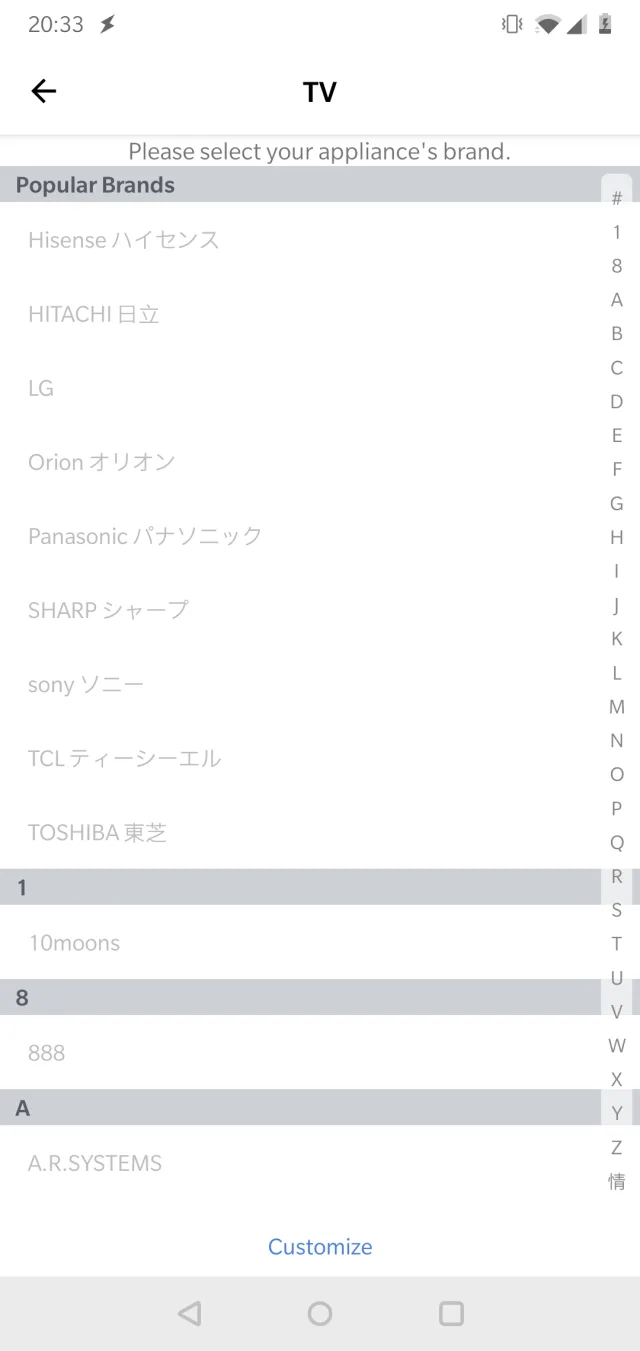This screenshot has height=1351, width=640.
Task: Jump to letter S in the index
Action: pos(617,910)
